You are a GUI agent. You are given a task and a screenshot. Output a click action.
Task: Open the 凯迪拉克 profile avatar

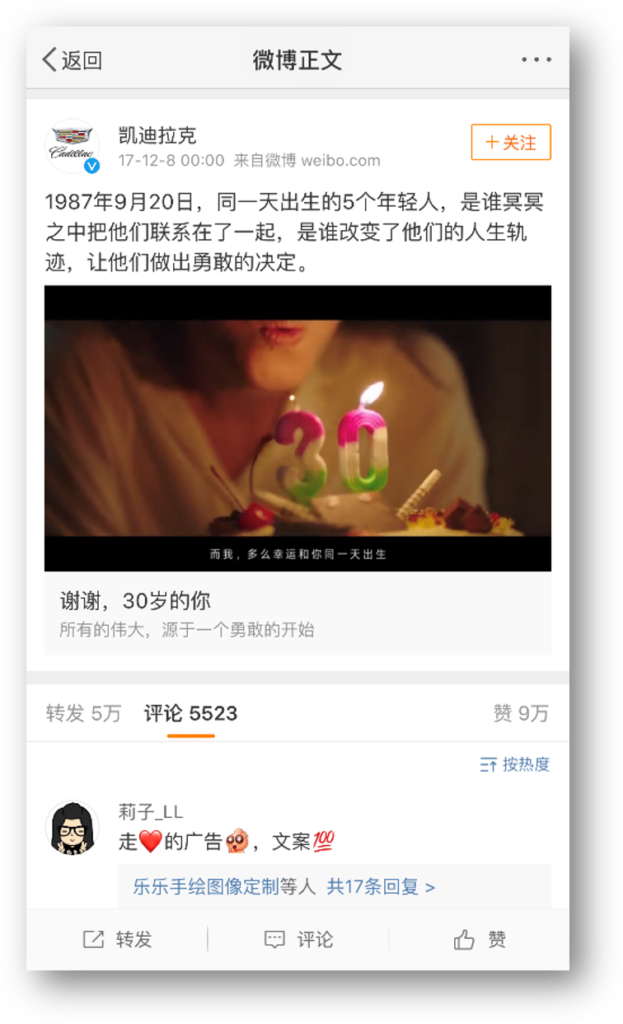(x=74, y=146)
